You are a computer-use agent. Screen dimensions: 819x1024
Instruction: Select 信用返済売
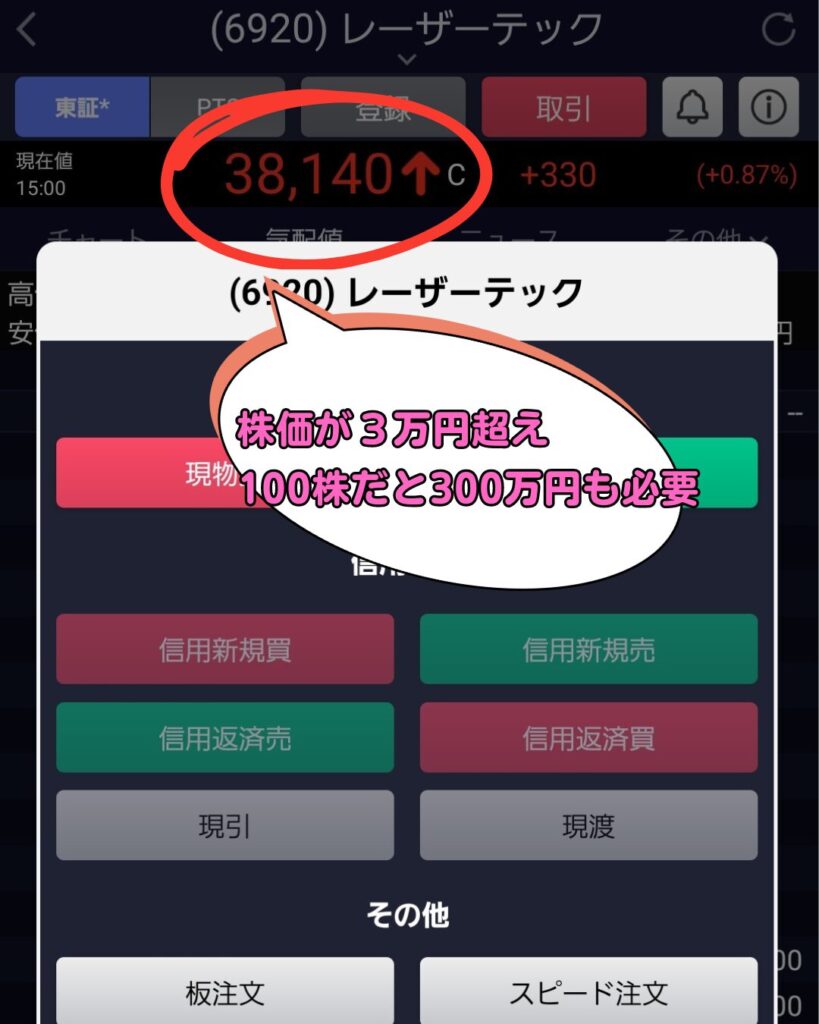coord(225,738)
